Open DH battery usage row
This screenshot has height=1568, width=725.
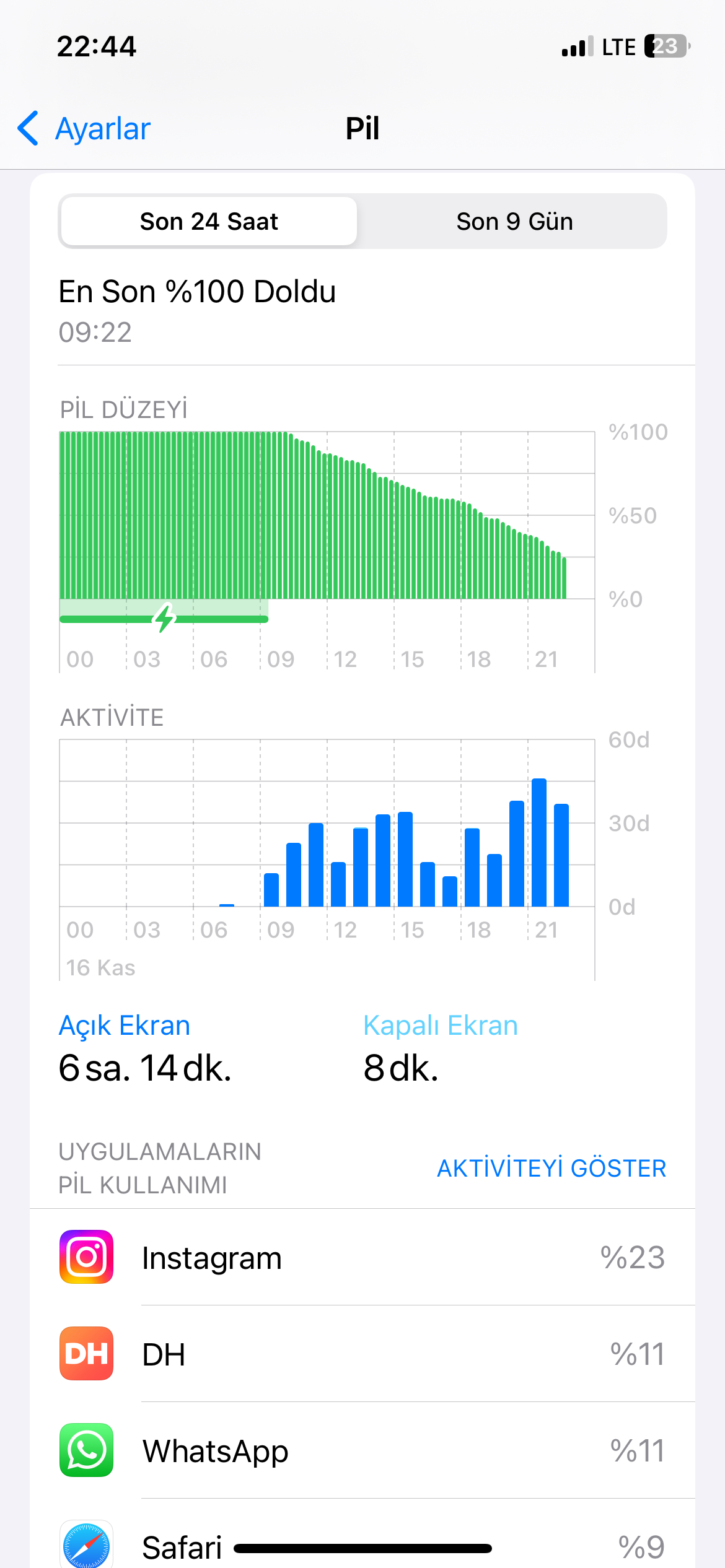pos(362,1354)
